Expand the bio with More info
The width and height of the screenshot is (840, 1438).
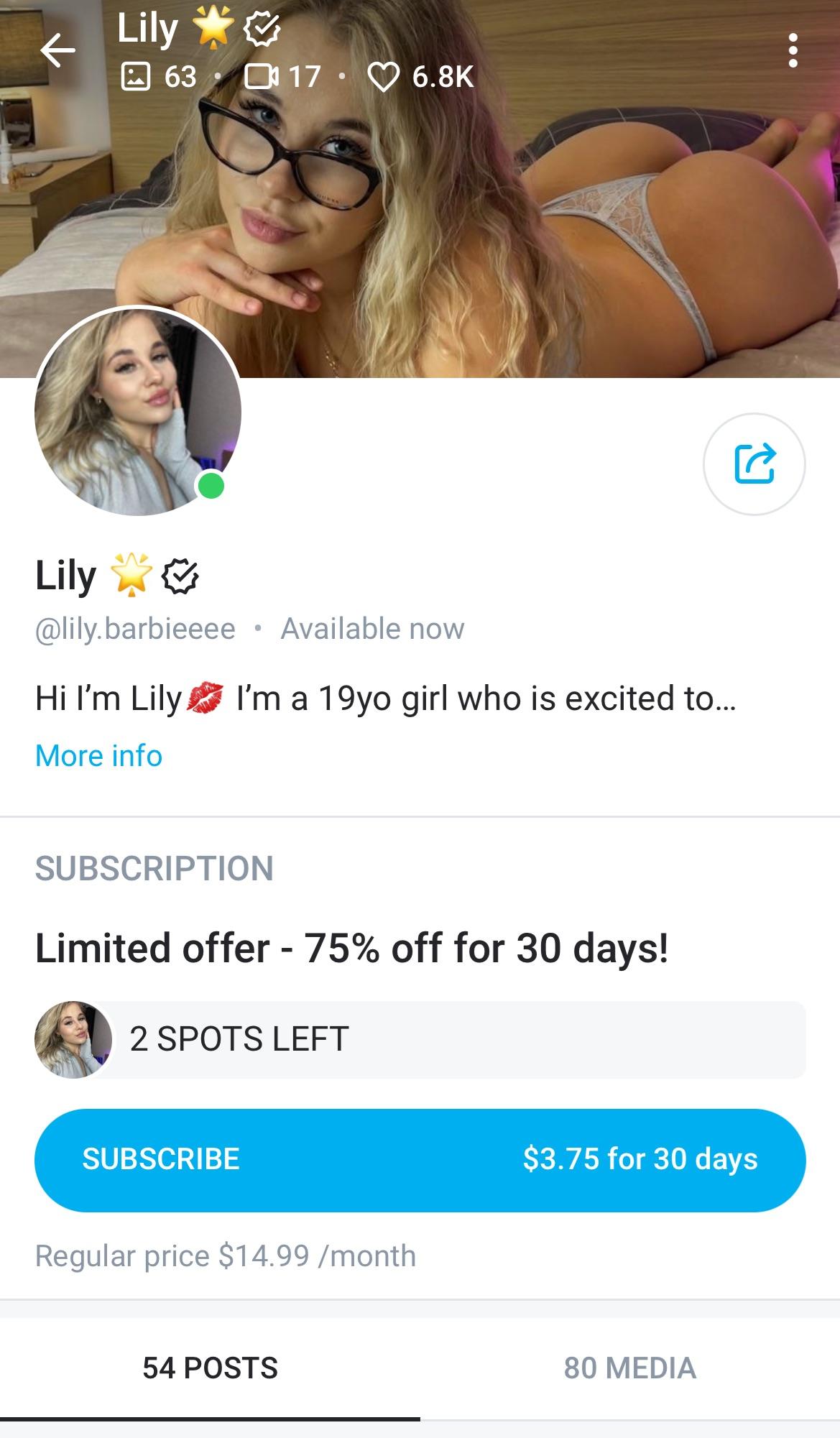[x=98, y=755]
